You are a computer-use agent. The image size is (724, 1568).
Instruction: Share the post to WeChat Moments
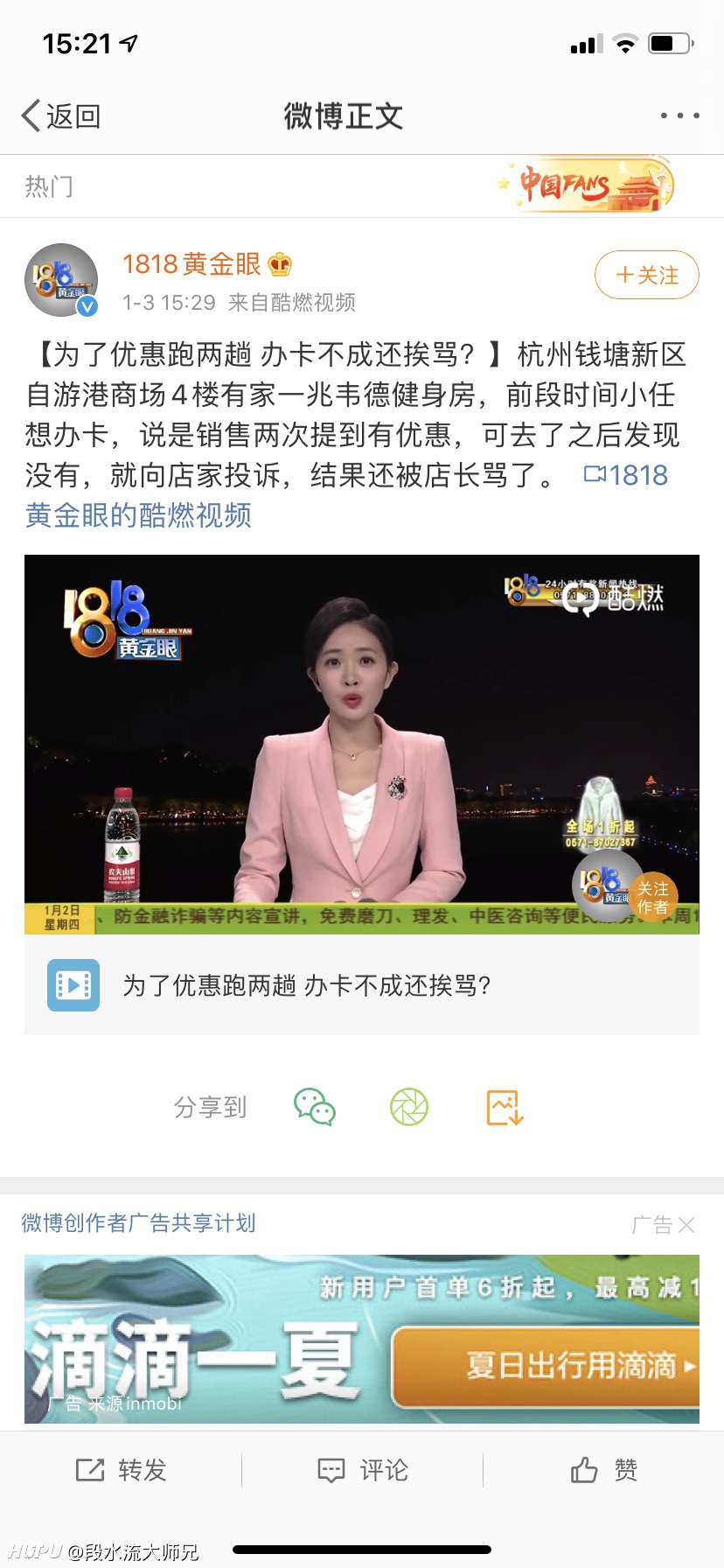409,1107
